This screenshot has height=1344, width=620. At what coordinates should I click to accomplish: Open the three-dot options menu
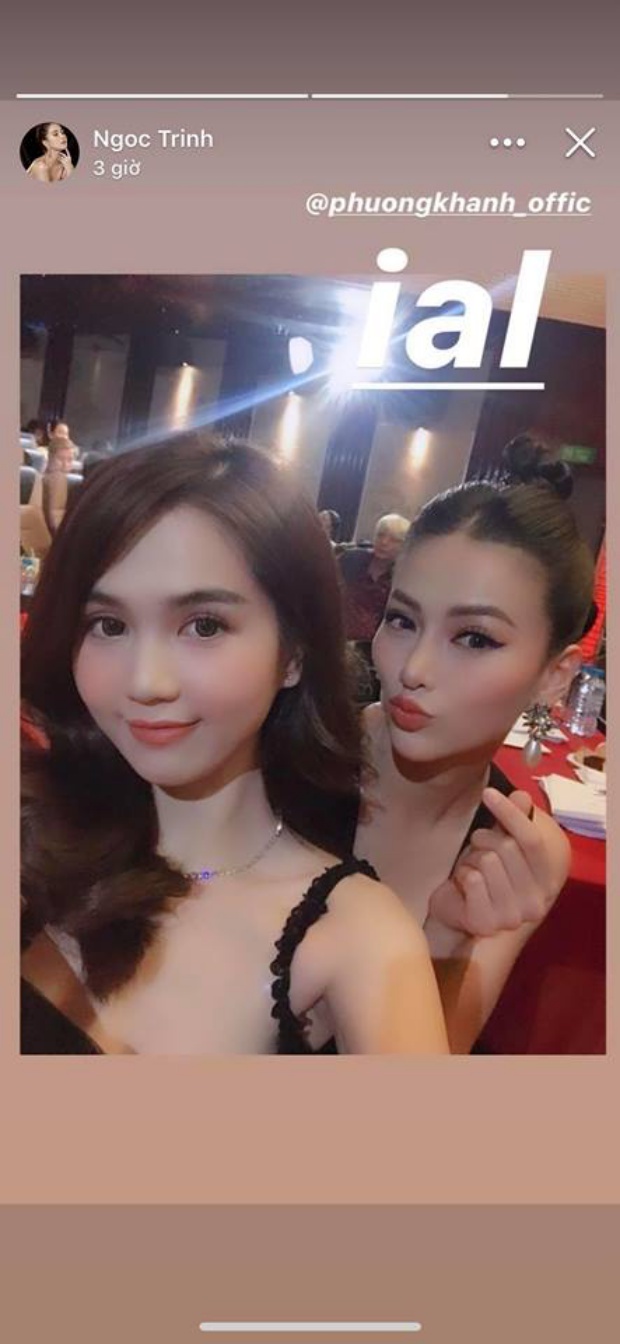507,143
